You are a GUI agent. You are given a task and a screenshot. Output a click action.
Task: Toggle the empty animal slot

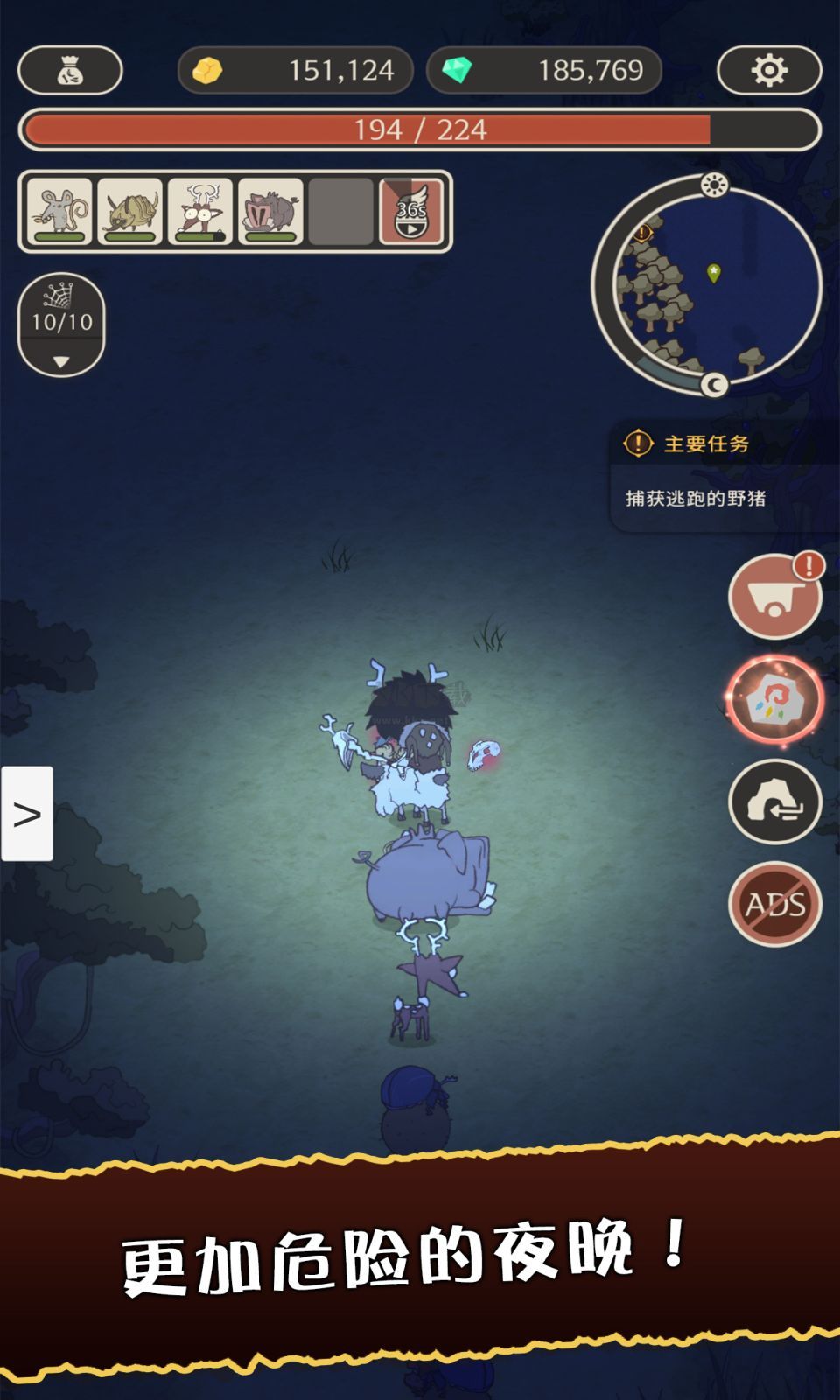tap(341, 210)
